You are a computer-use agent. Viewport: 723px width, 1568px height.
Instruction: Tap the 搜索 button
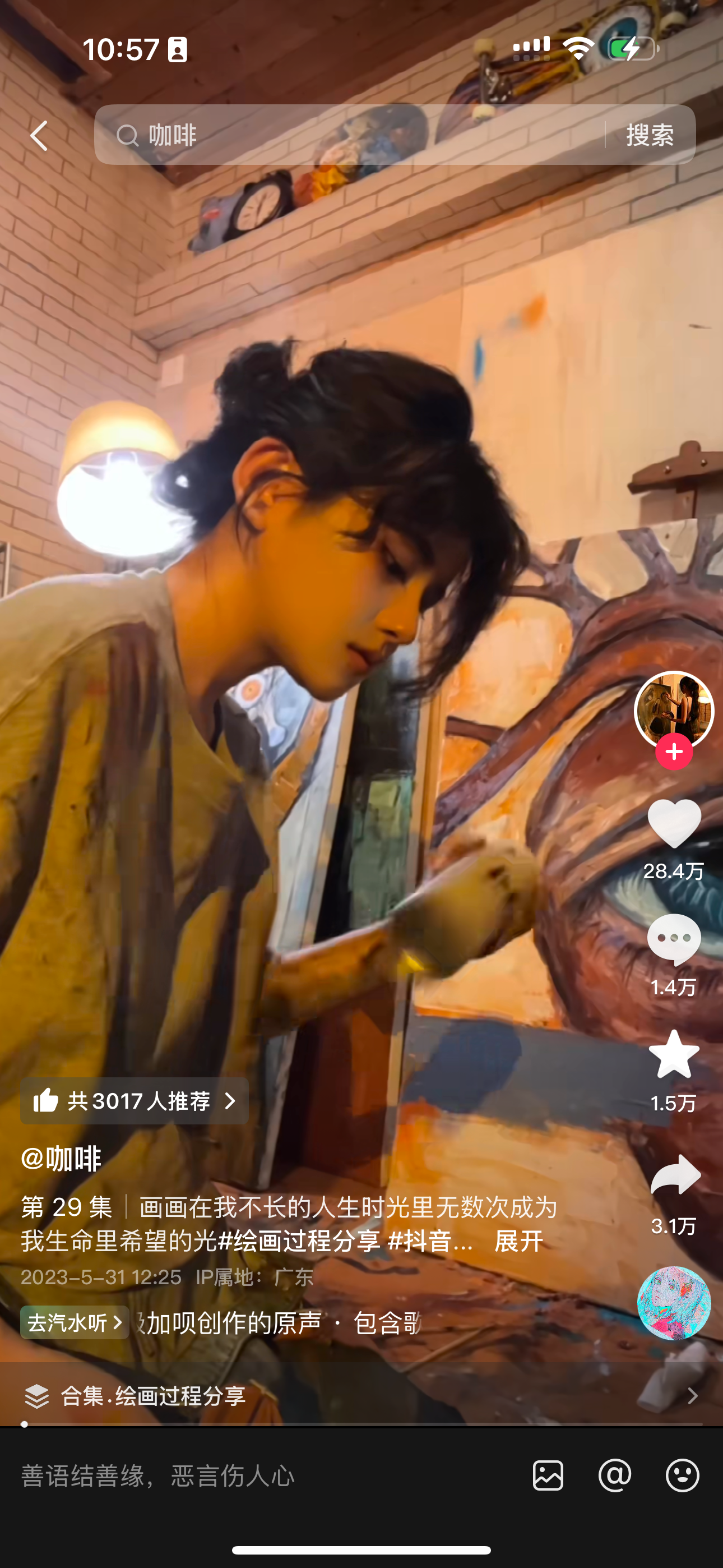(650, 135)
